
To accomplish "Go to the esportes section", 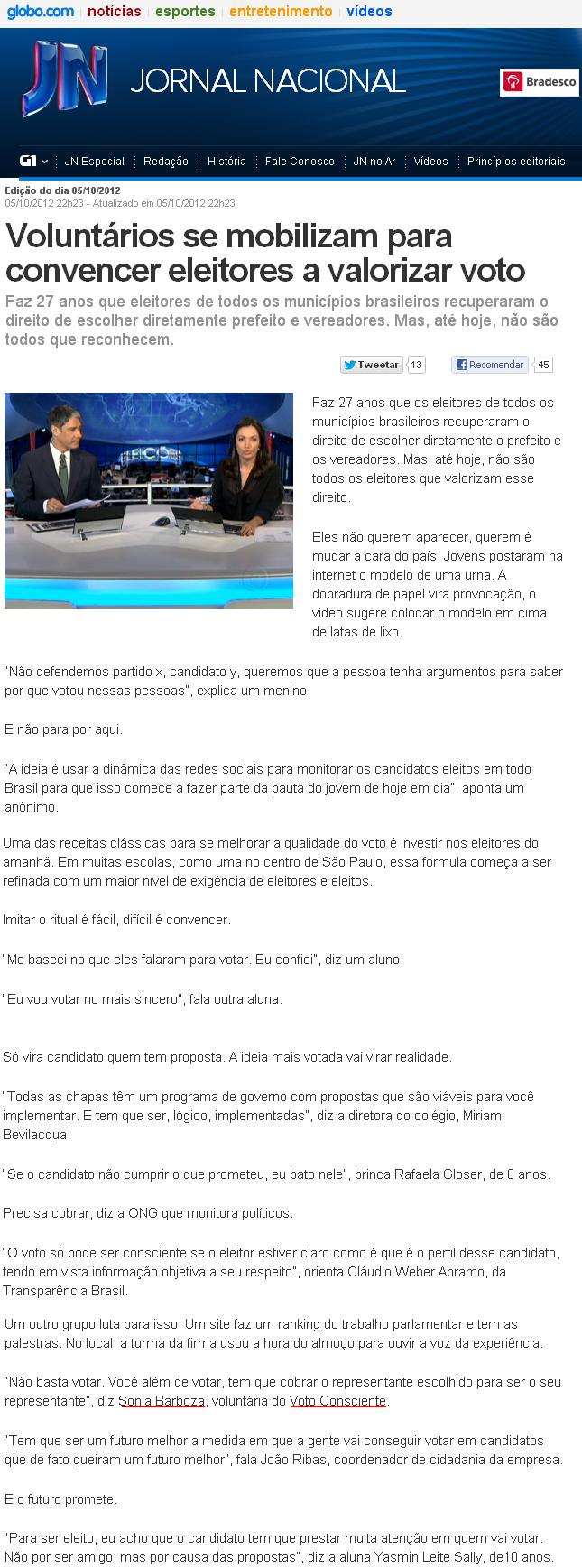I will 185,12.
